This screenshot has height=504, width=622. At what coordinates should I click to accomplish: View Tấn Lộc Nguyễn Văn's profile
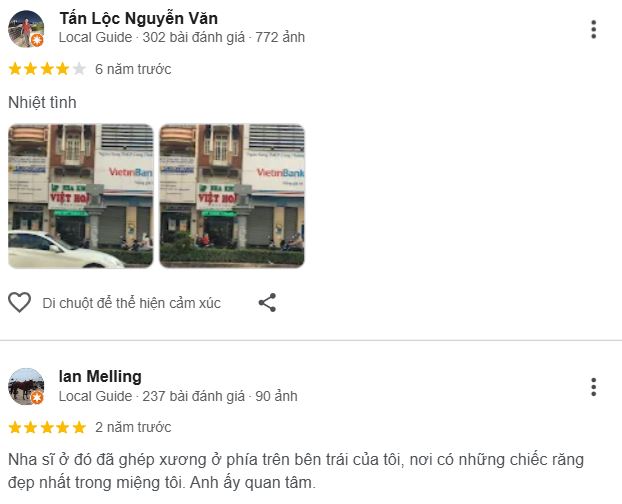(138, 18)
